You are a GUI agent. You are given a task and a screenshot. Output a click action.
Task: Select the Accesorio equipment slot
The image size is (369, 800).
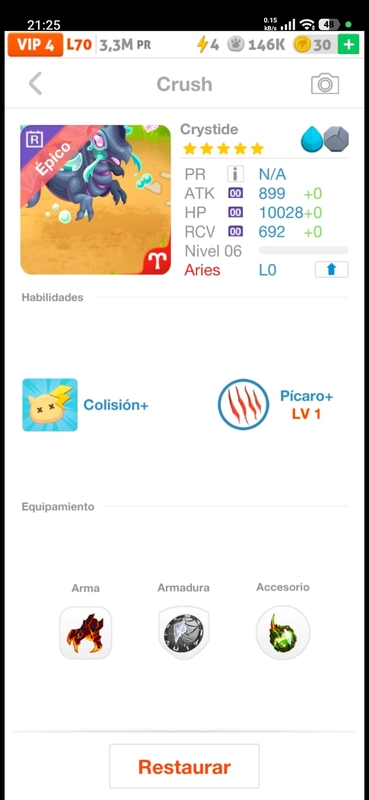(283, 633)
